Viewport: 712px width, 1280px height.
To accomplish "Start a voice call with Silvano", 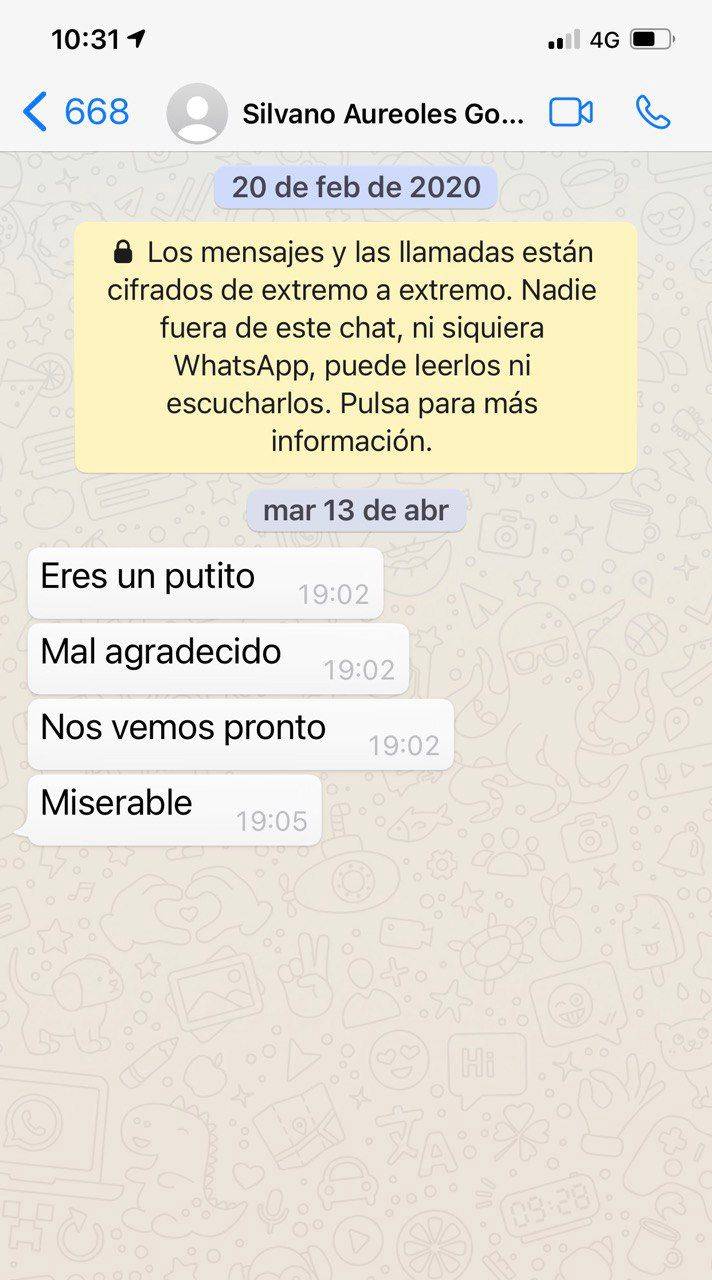I will pos(652,113).
